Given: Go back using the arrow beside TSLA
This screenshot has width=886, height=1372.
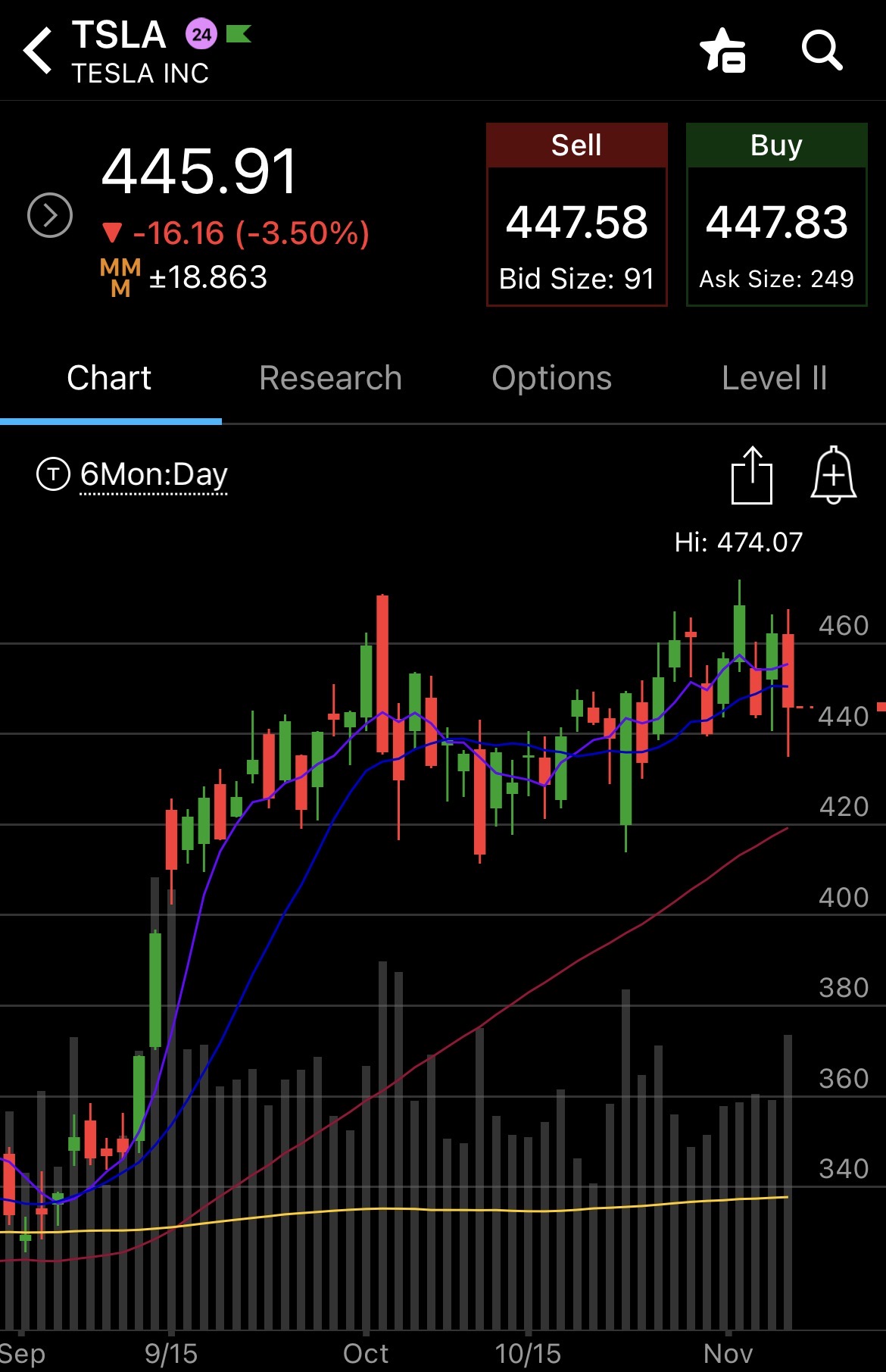Looking at the screenshot, I should pyautogui.click(x=38, y=51).
